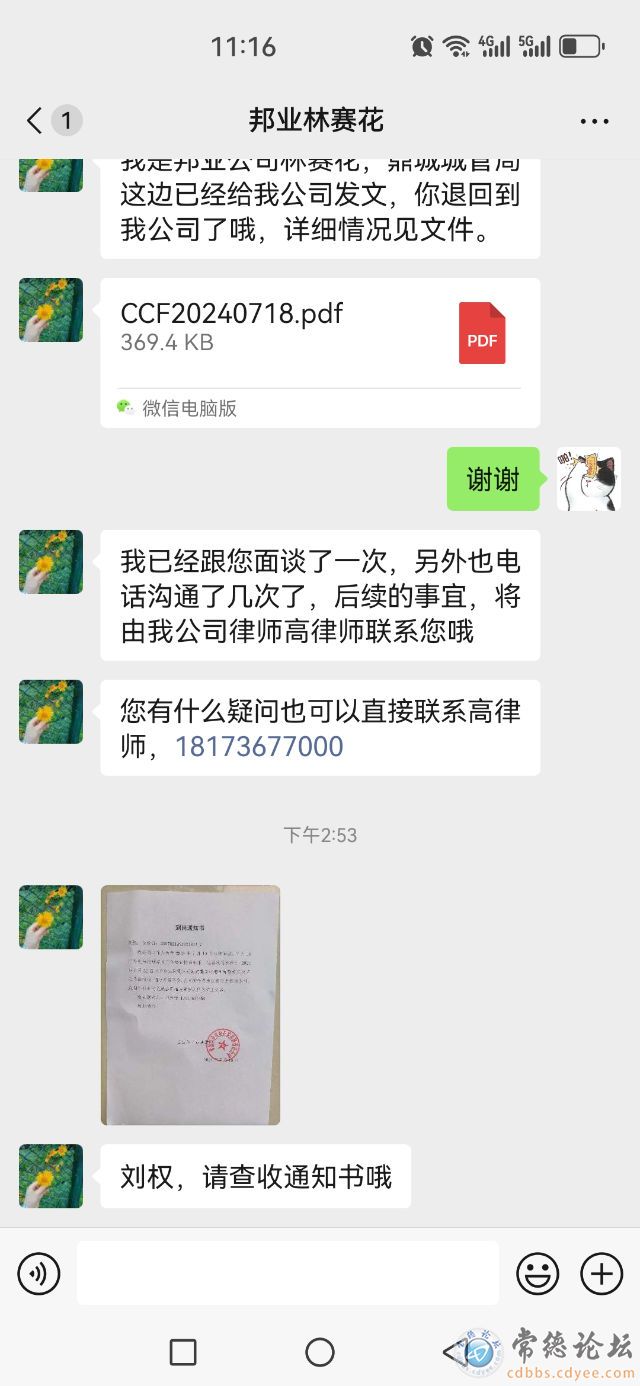
Task: Open the chat overflow menu
Action: (594, 121)
